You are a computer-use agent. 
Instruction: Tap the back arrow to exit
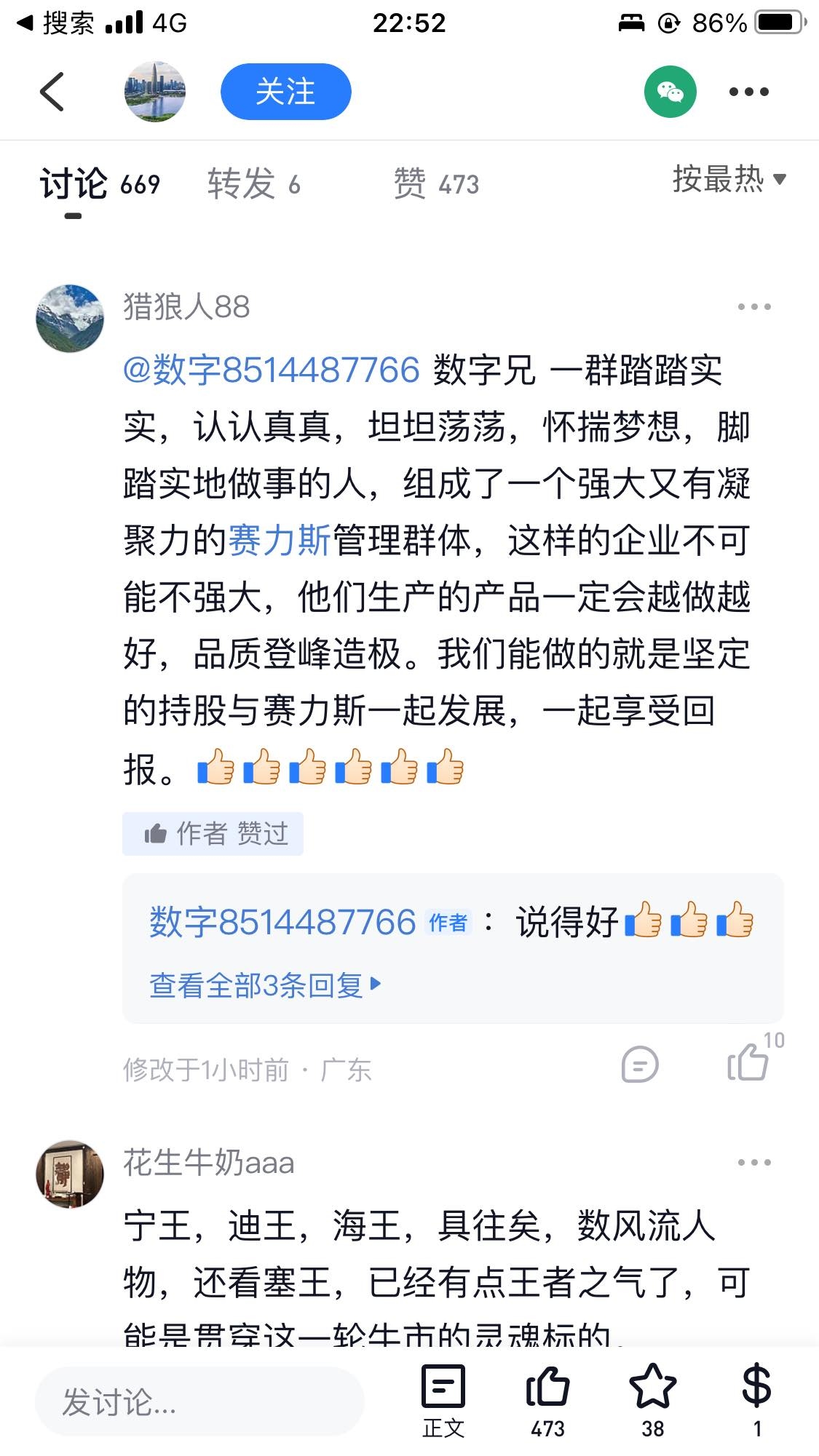tap(51, 92)
